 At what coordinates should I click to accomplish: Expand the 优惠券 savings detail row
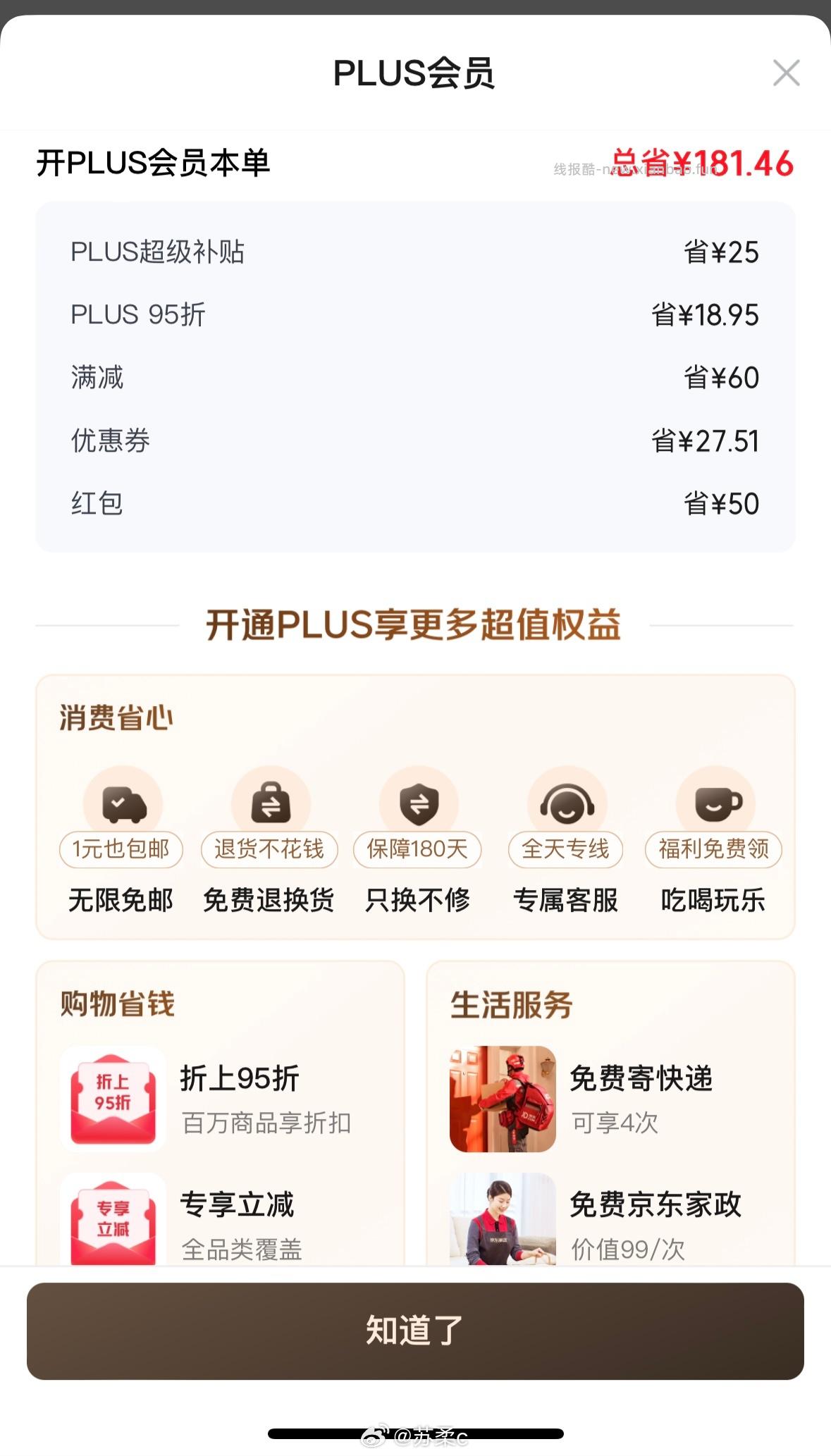click(x=415, y=441)
